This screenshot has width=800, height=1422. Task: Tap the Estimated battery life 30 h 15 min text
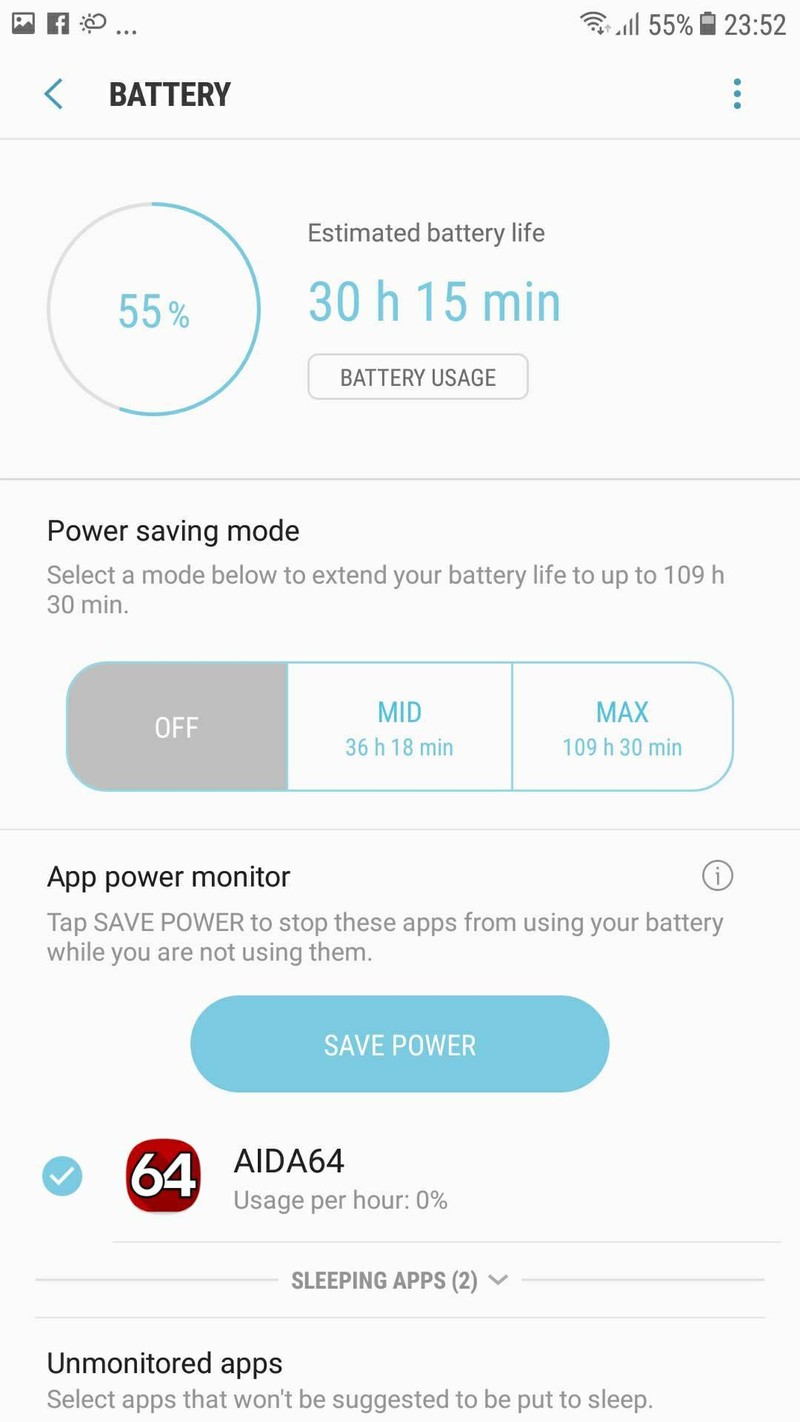(434, 301)
